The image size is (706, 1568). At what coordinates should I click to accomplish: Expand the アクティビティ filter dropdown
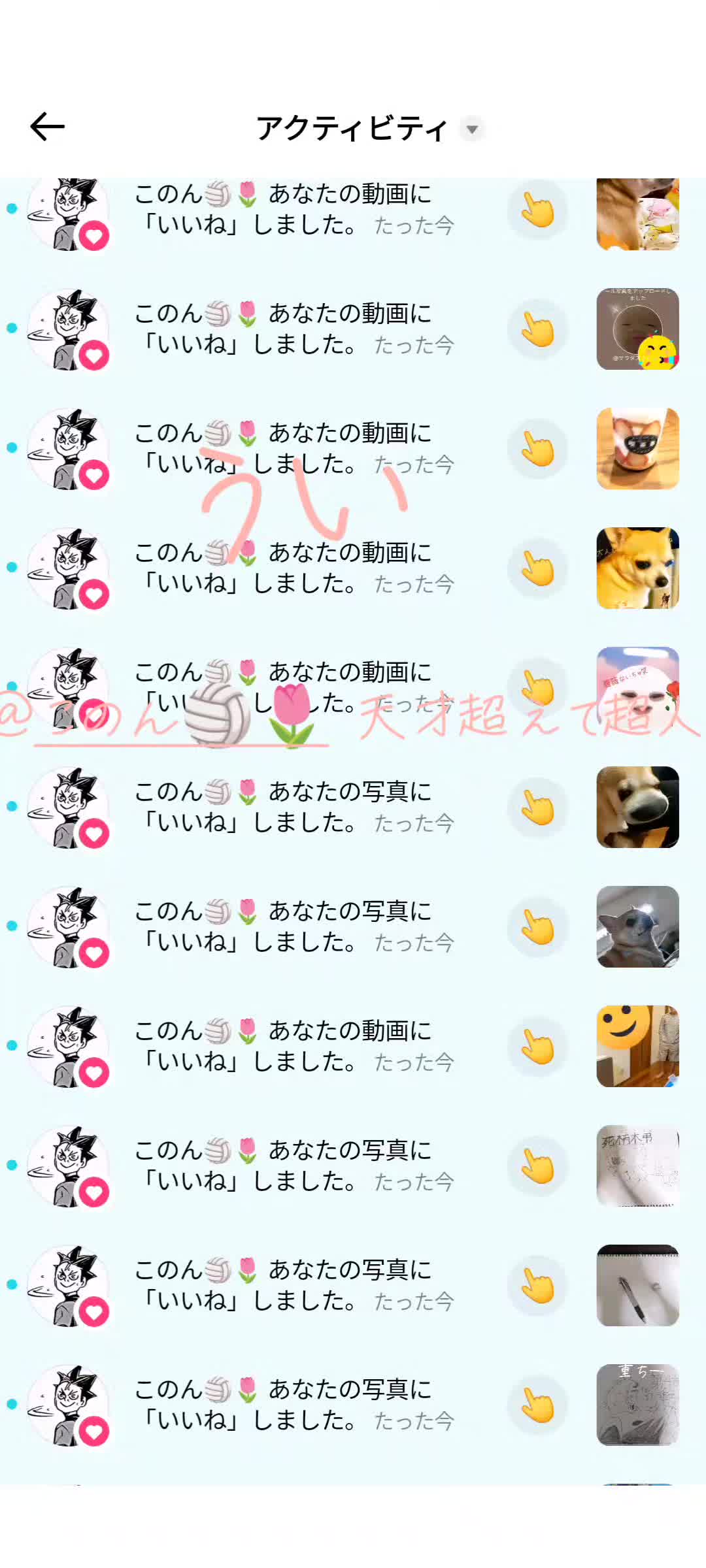(472, 129)
